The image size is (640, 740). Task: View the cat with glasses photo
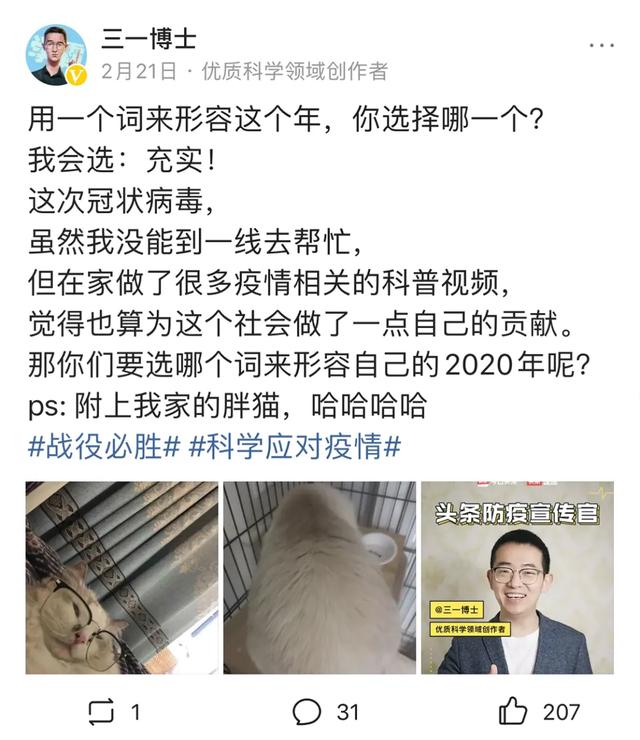coord(120,577)
